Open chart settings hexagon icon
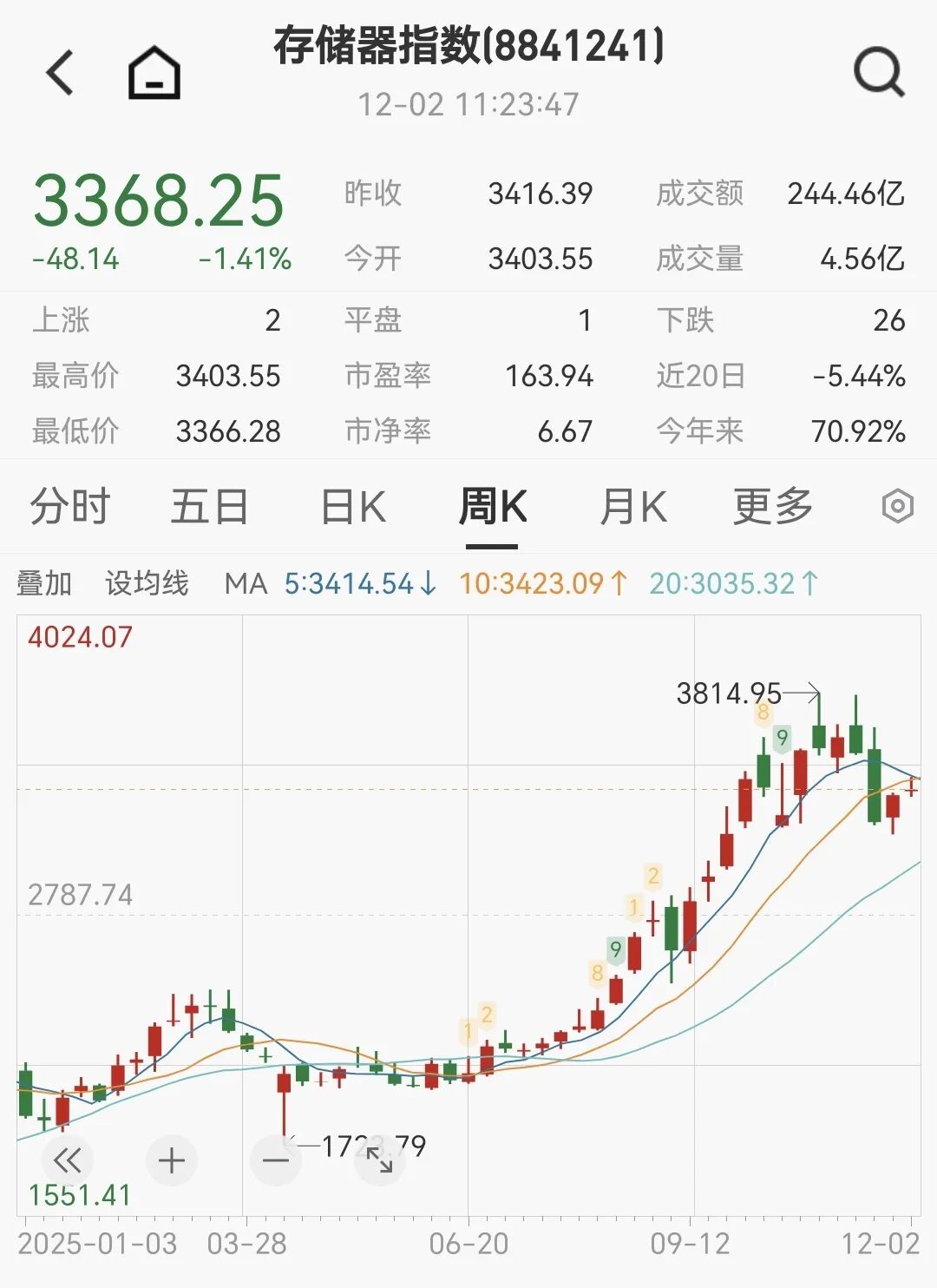Image resolution: width=937 pixels, height=1288 pixels. point(897,506)
